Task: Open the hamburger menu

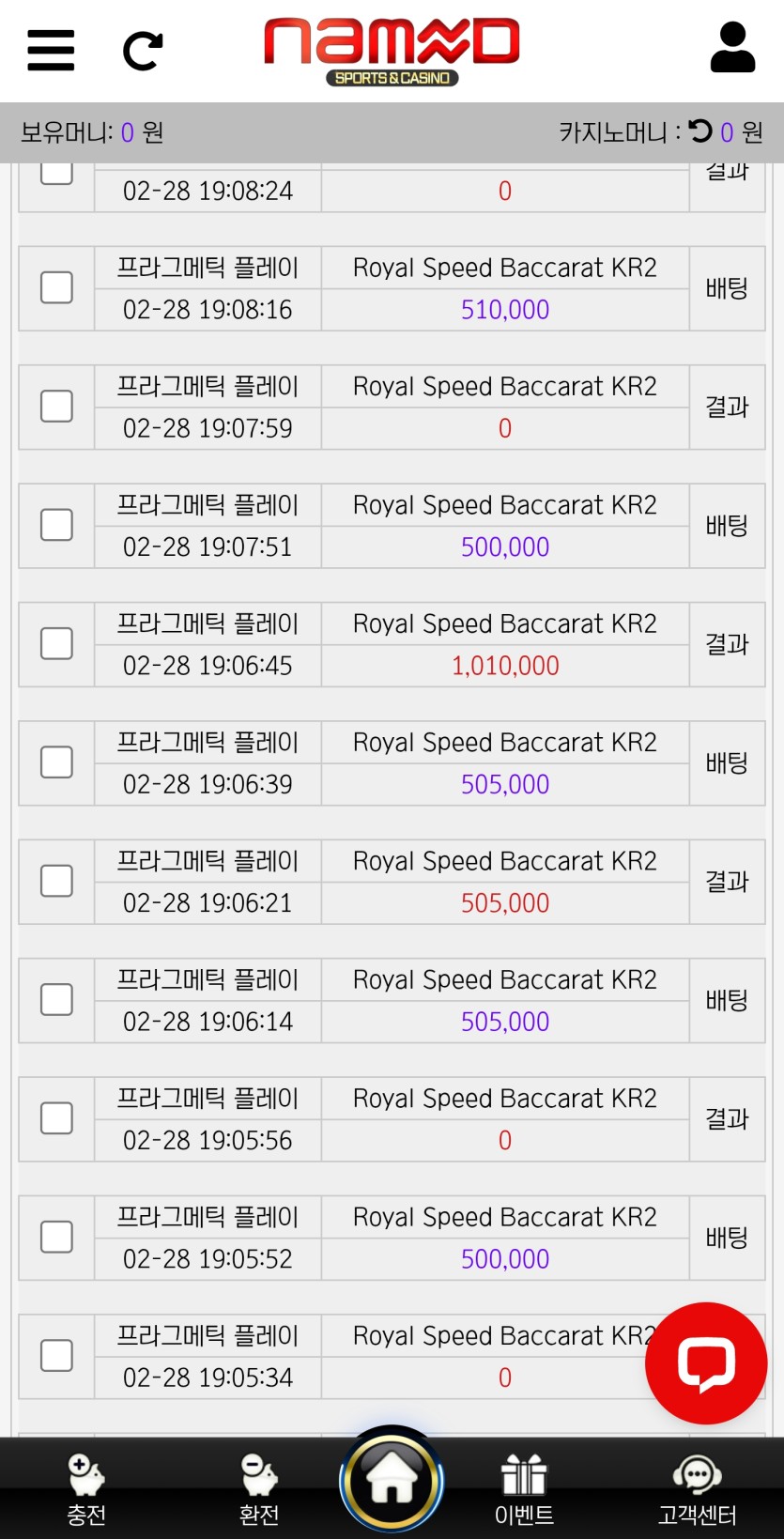Action: (x=51, y=50)
